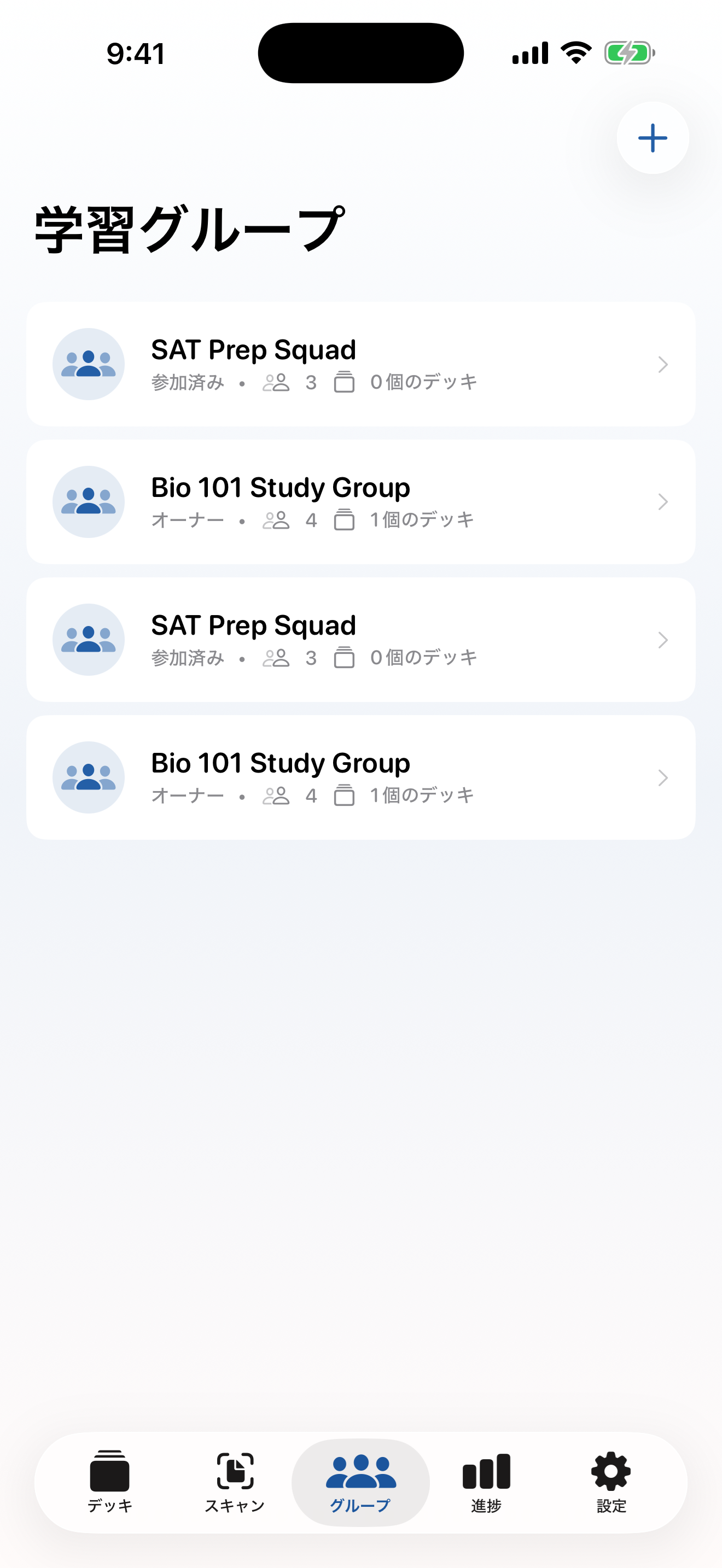The height and width of the screenshot is (1568, 722).
Task: Expand the first SAT Prep Squad chevron
Action: point(663,365)
